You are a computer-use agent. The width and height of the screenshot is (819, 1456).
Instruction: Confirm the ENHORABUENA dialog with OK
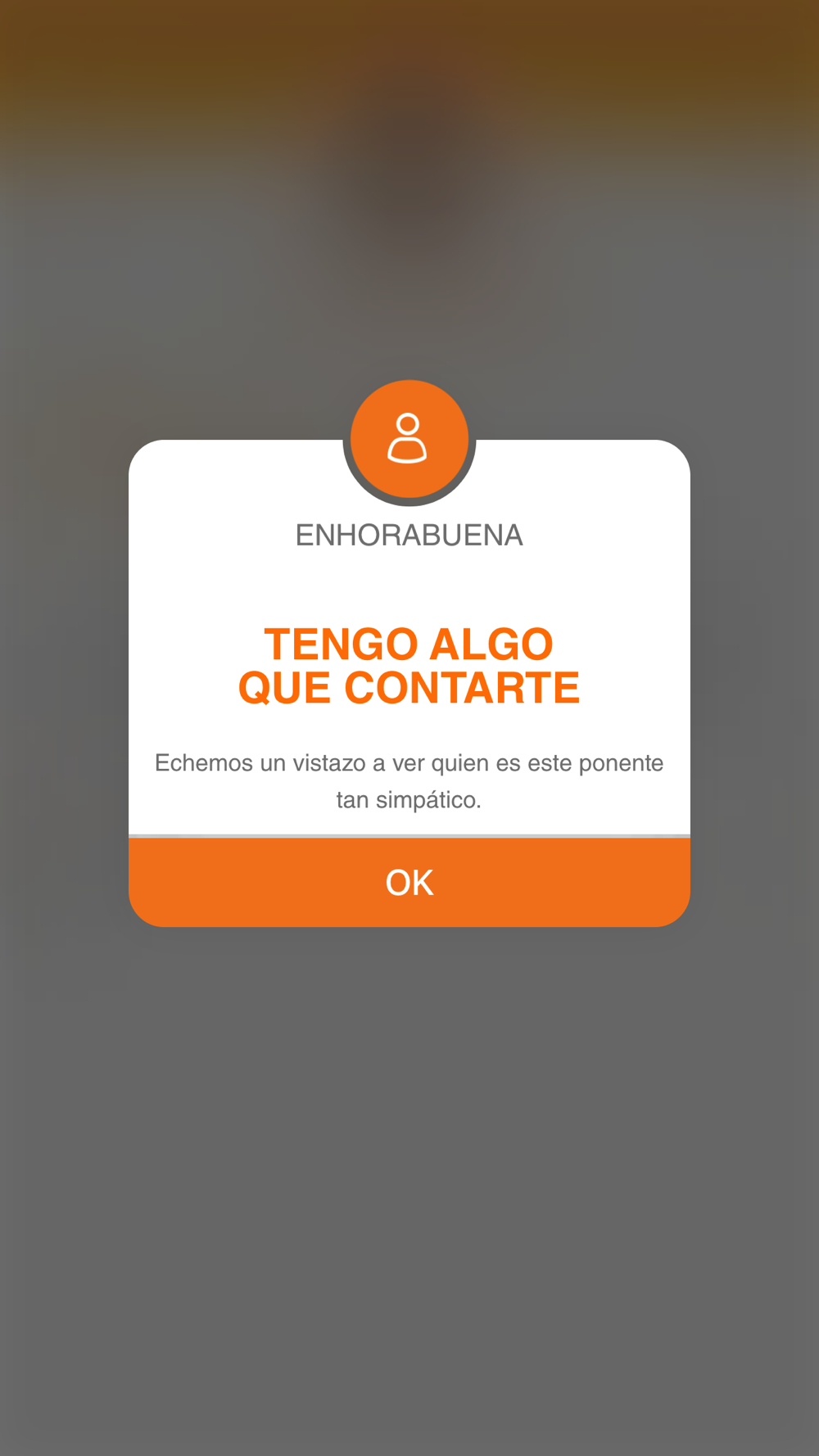point(409,882)
